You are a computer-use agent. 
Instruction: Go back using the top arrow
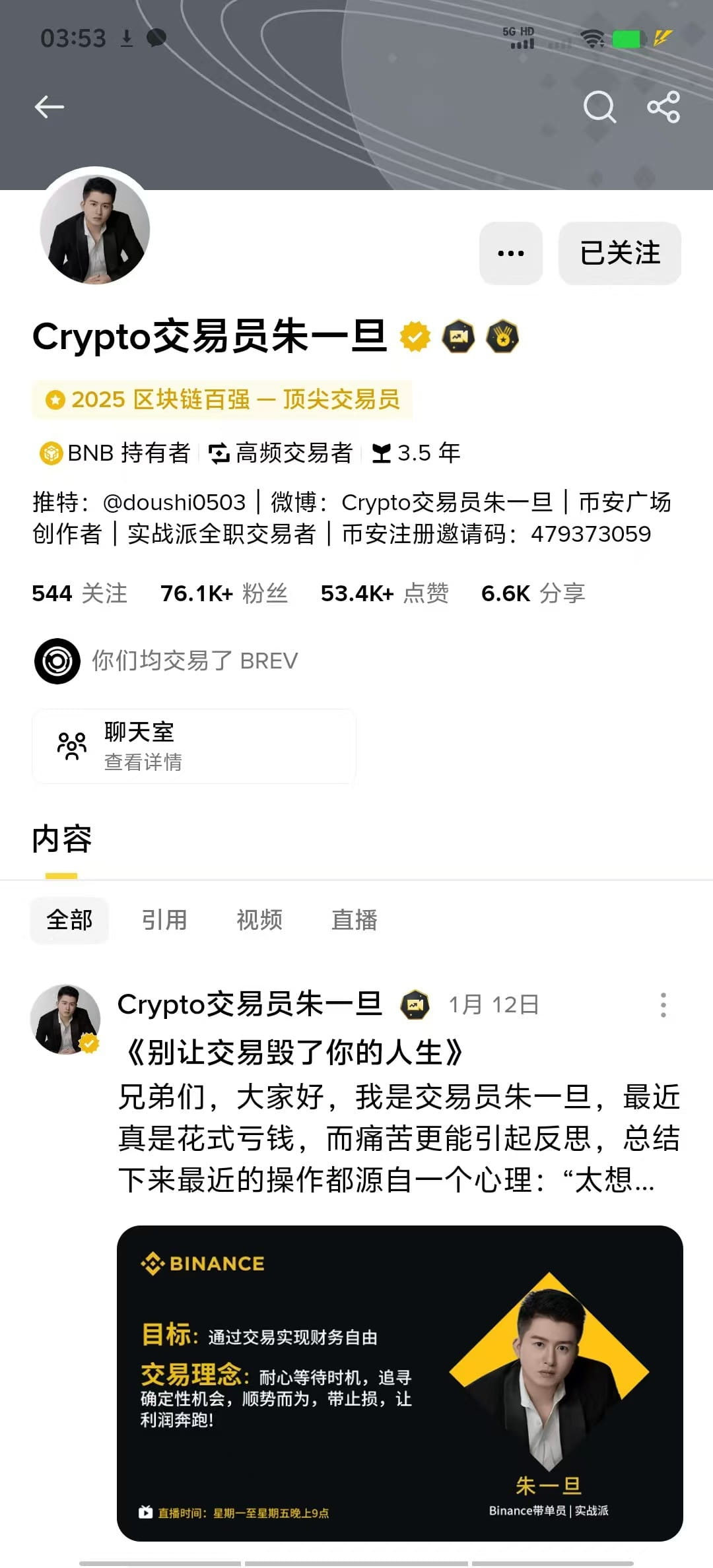[x=50, y=106]
